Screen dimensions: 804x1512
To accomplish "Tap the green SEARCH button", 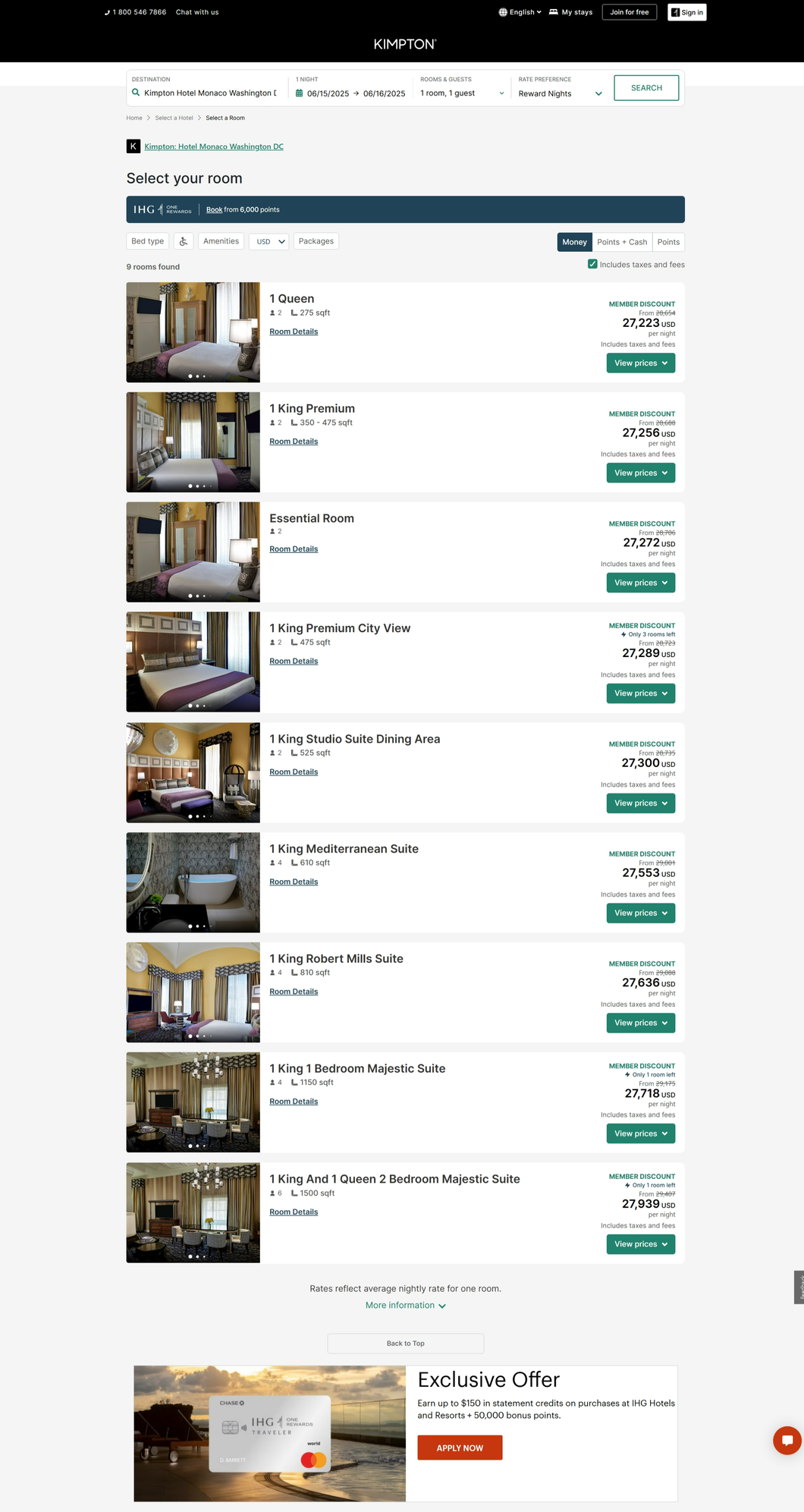I will [x=646, y=88].
